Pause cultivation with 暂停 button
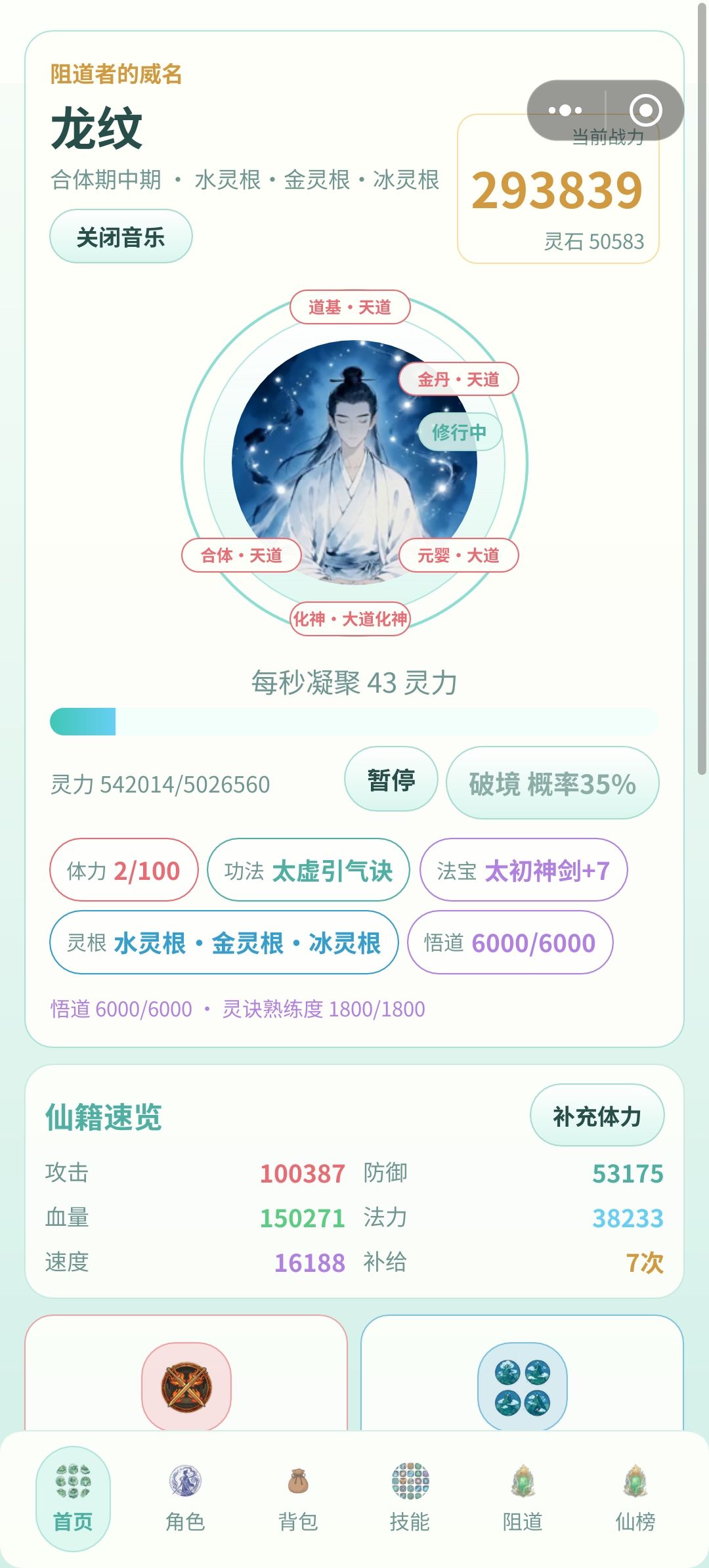Viewport: 709px width, 1568px height. point(391,779)
